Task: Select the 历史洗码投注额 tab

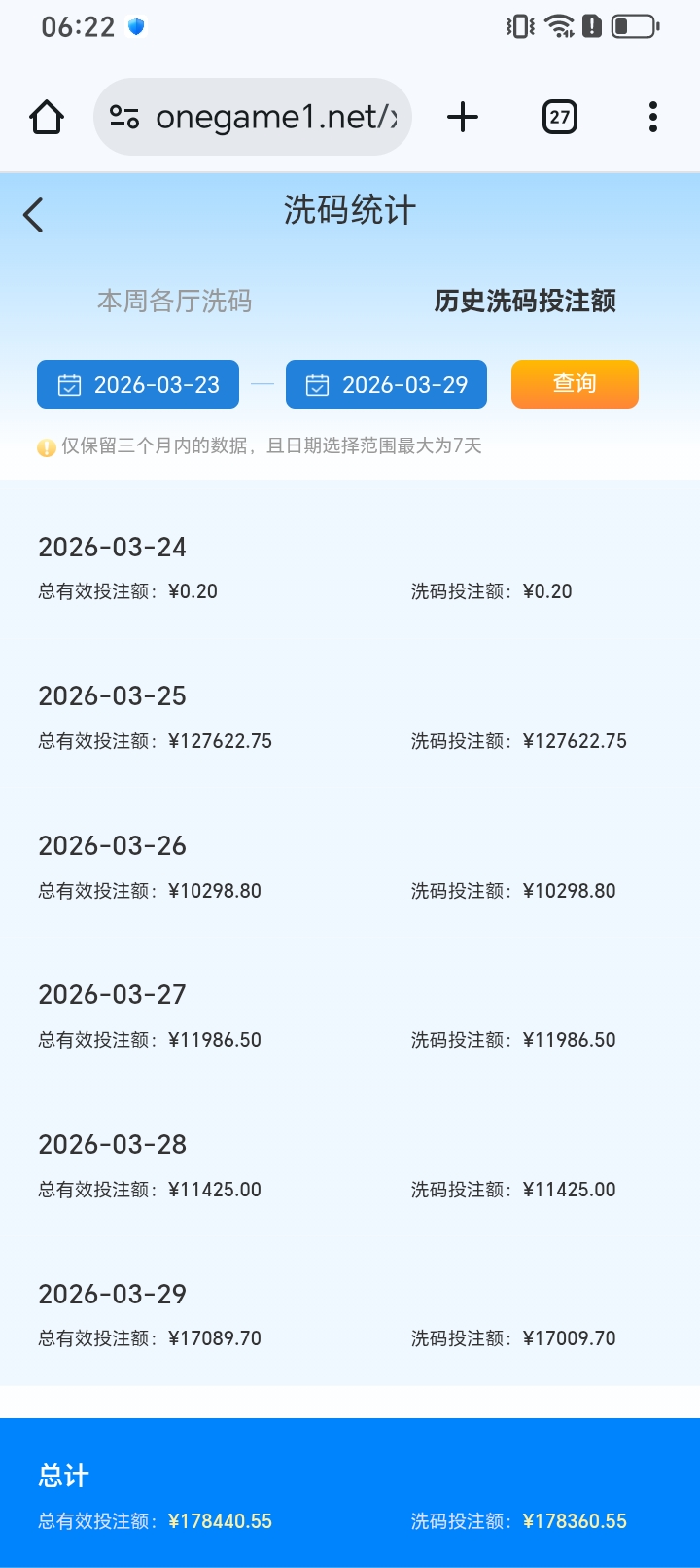Action: point(525,302)
